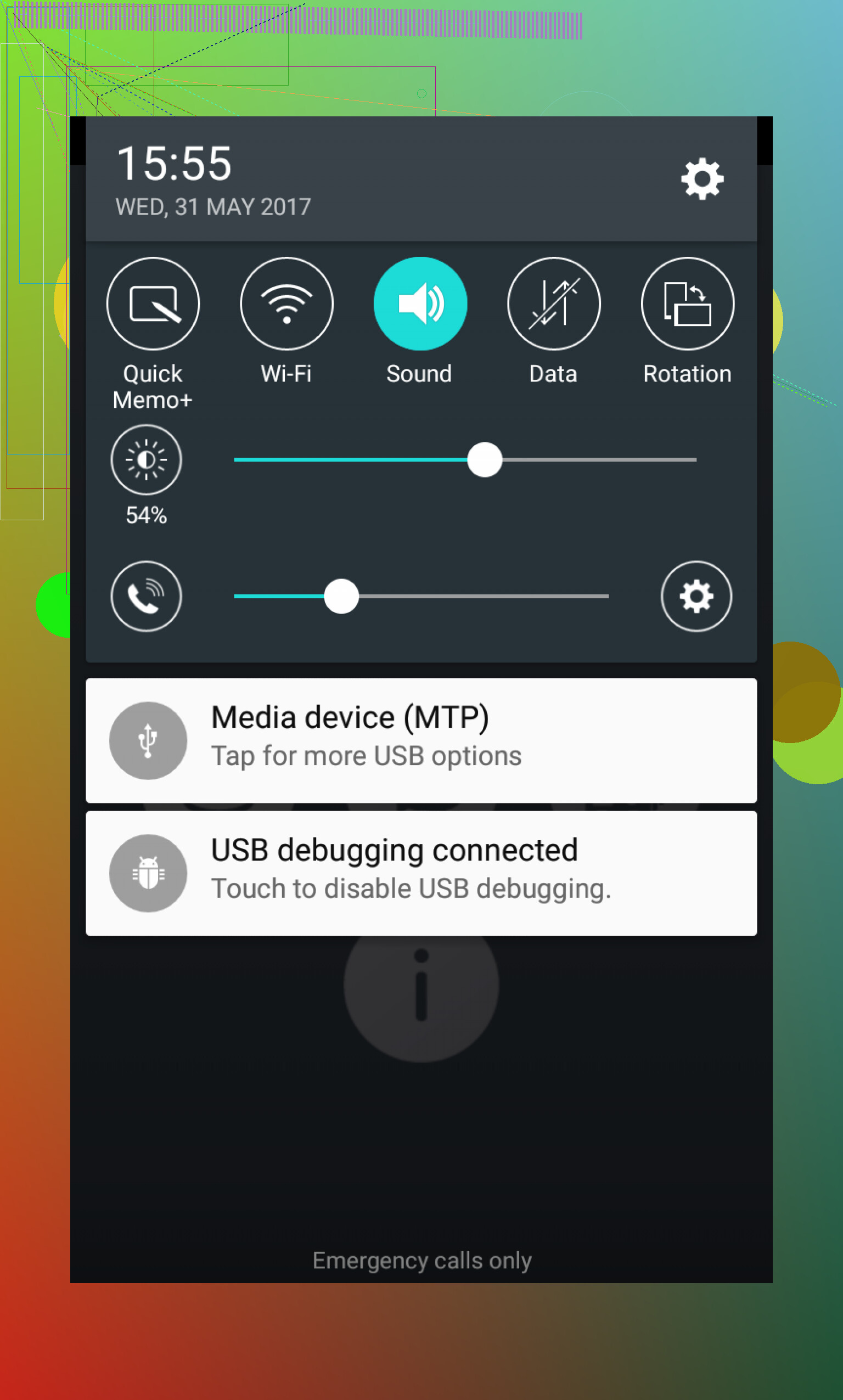Open the Media device (MTP) notification
The width and height of the screenshot is (843, 1400).
tap(421, 740)
